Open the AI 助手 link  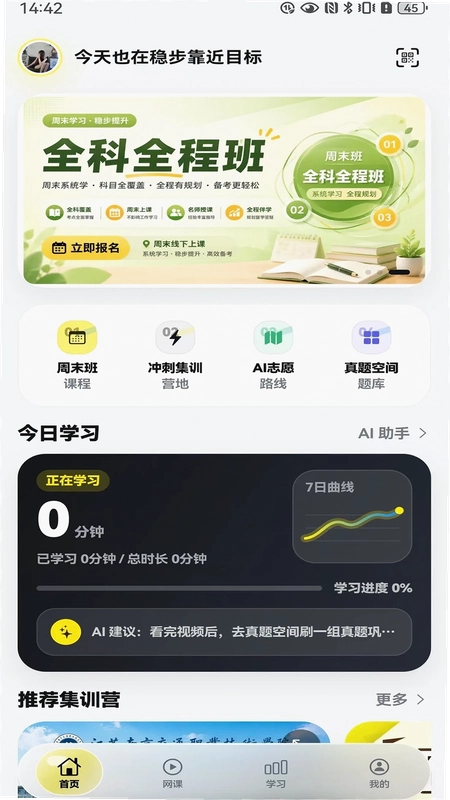392,433
